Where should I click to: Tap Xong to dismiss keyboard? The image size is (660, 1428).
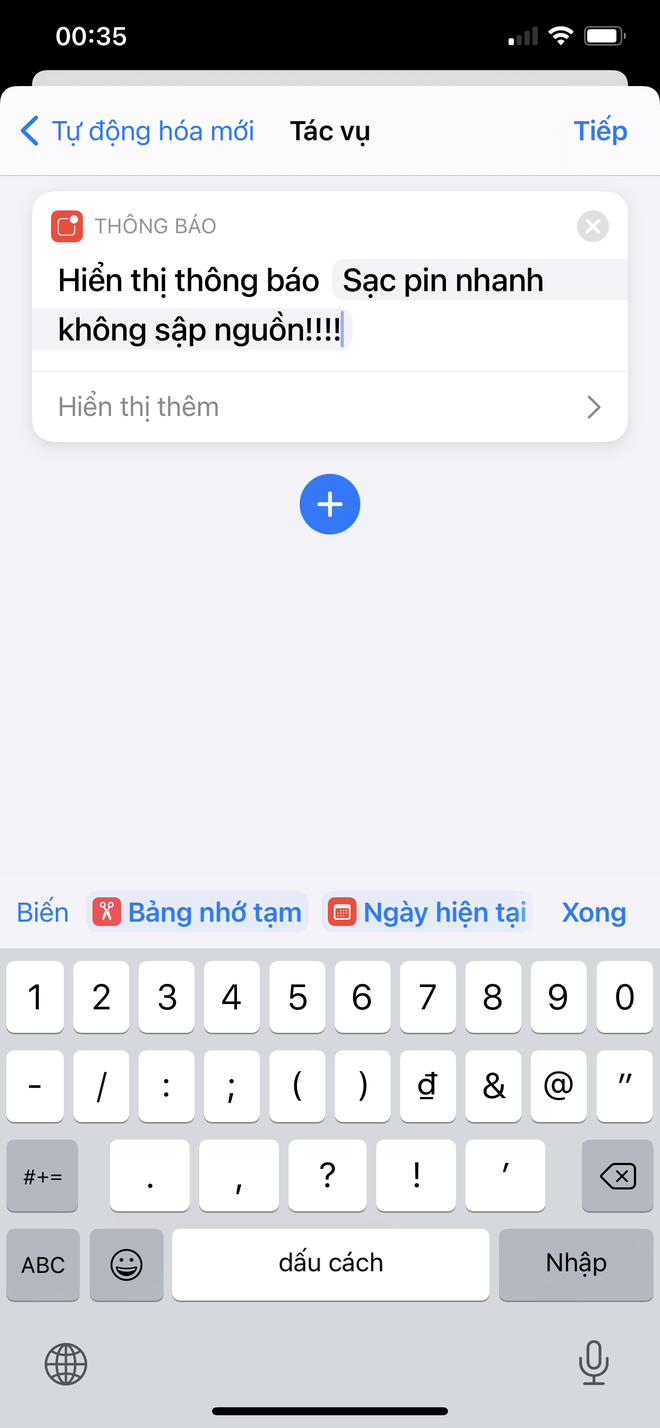[x=594, y=912]
